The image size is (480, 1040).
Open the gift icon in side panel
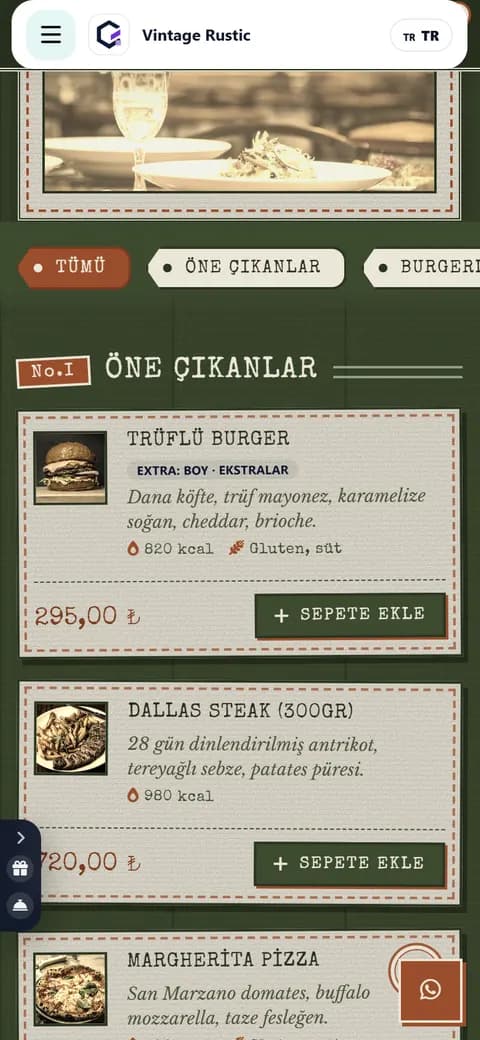coord(21,869)
